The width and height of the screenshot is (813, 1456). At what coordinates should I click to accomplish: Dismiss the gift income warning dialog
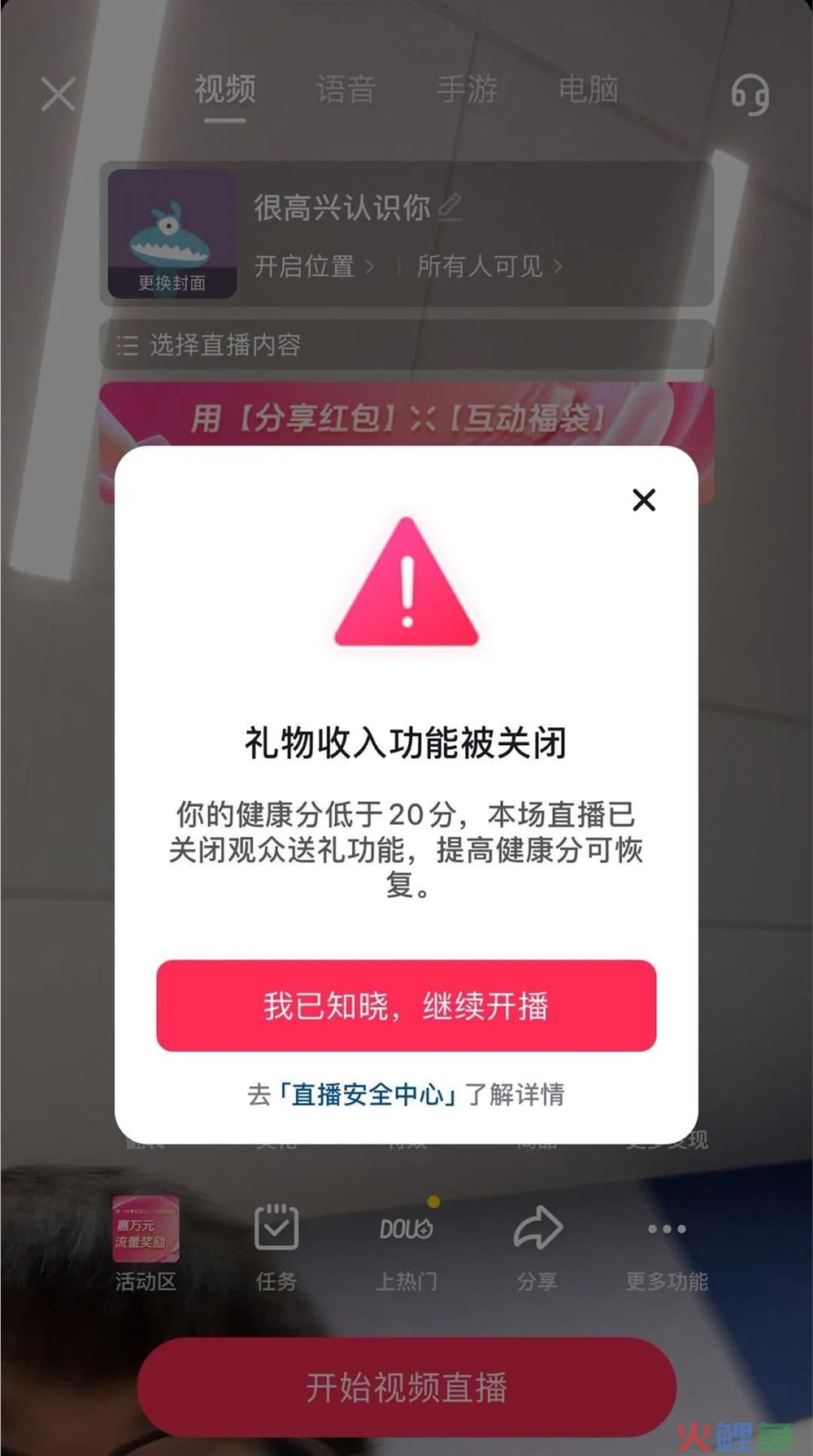[x=643, y=499]
